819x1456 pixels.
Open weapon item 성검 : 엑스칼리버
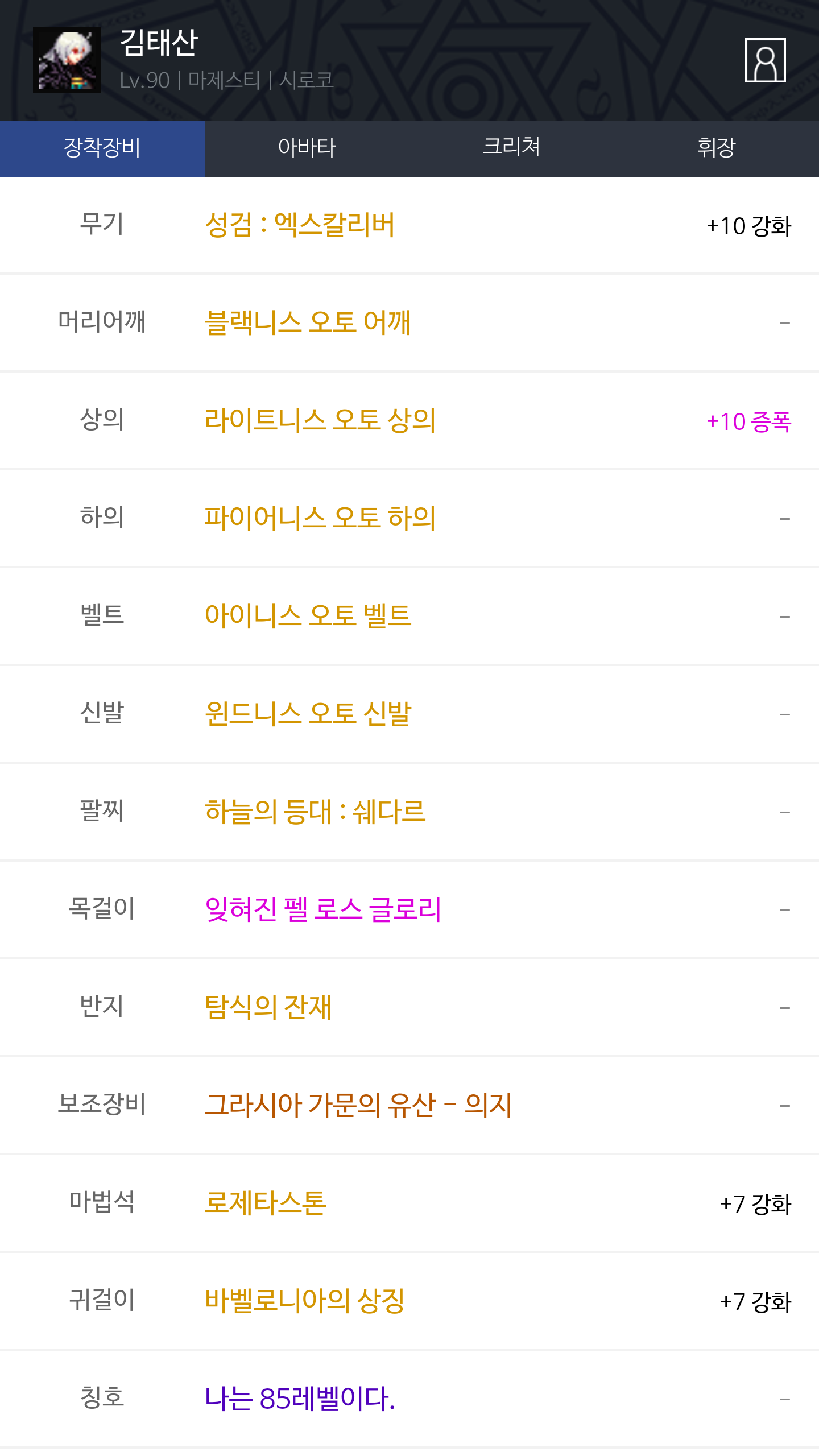tap(300, 225)
